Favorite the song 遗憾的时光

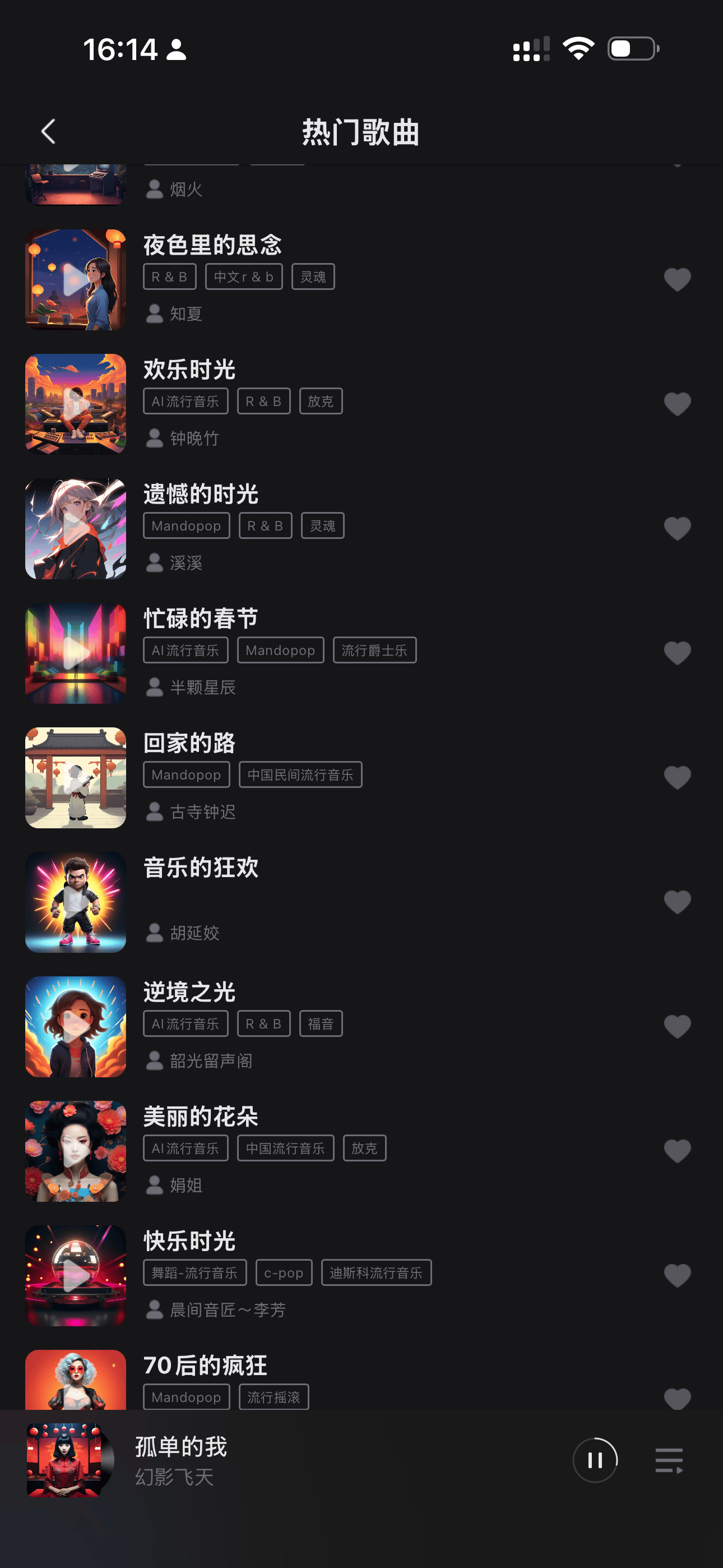click(676, 528)
